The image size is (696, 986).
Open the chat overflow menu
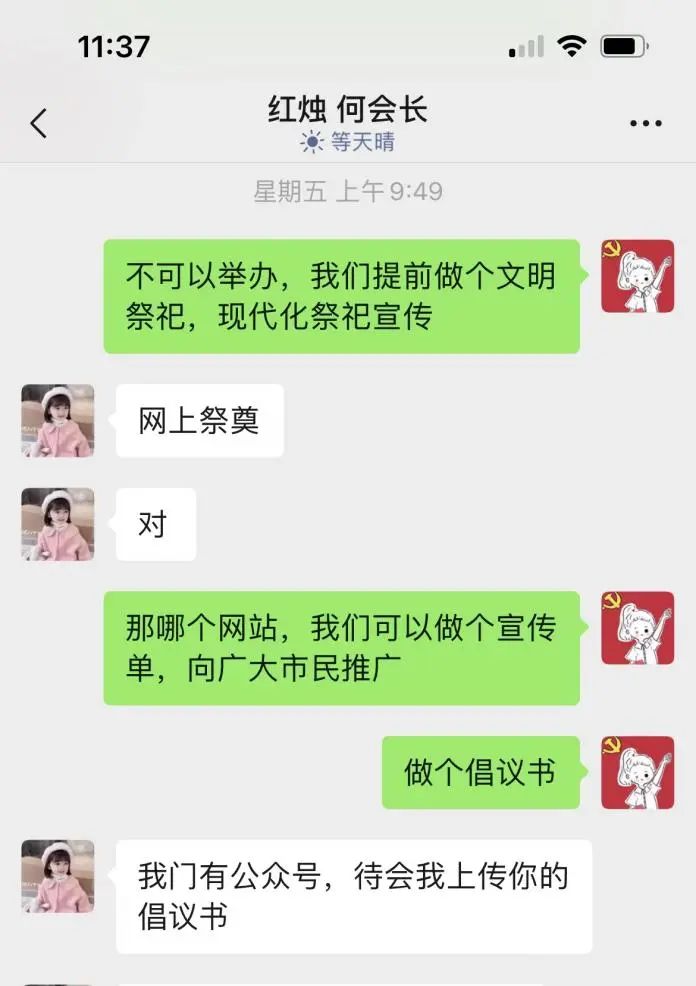pyautogui.click(x=646, y=124)
